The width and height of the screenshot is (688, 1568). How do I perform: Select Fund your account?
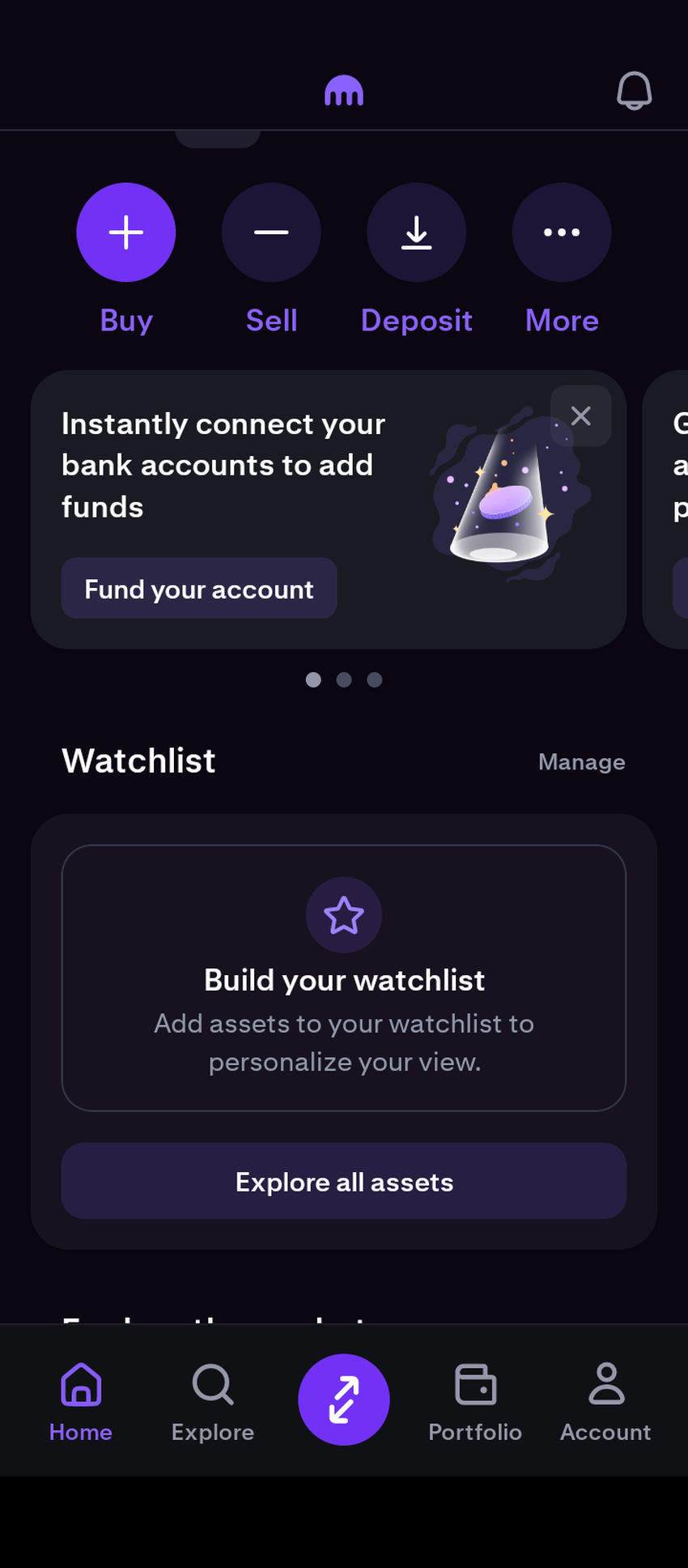(199, 589)
